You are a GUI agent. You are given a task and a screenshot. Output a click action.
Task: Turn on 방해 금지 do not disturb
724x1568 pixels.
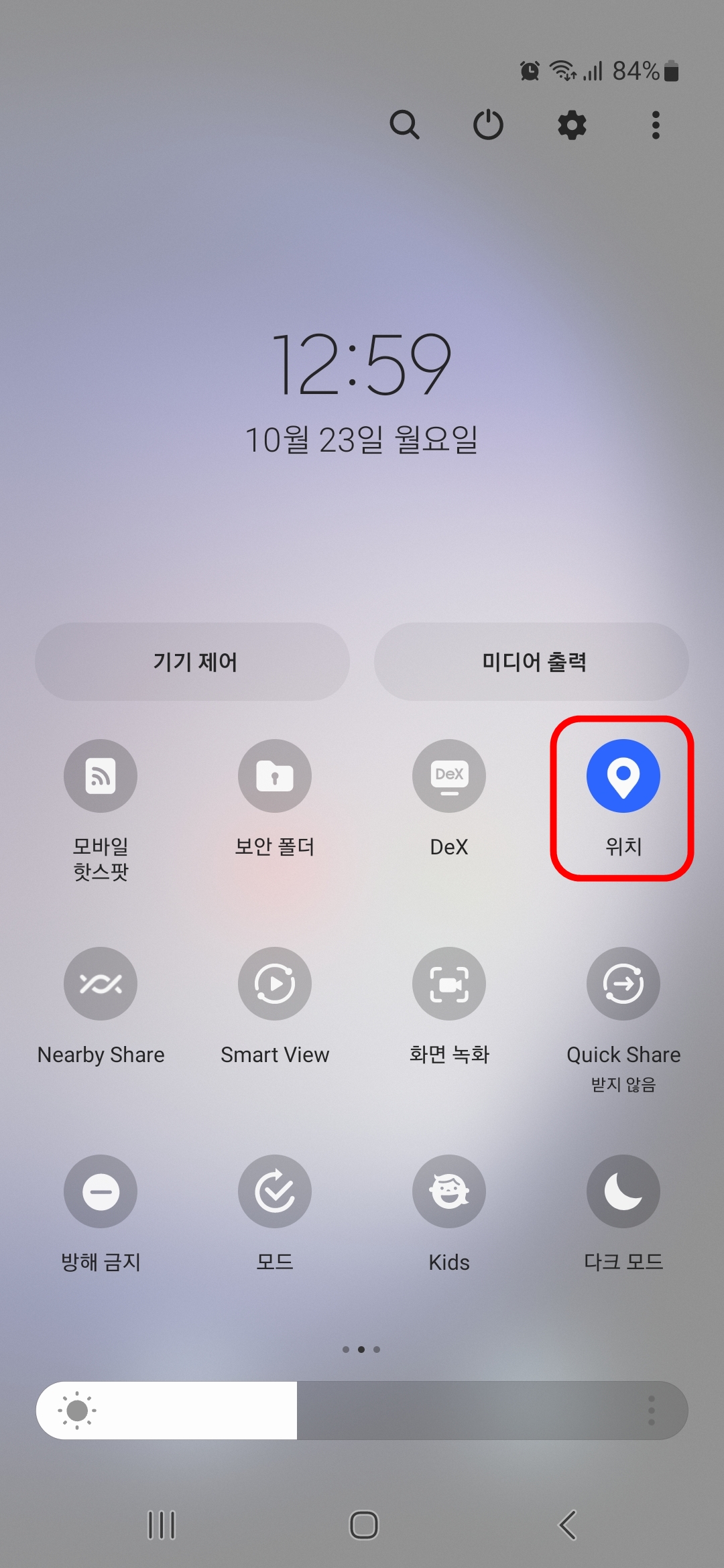(101, 1191)
